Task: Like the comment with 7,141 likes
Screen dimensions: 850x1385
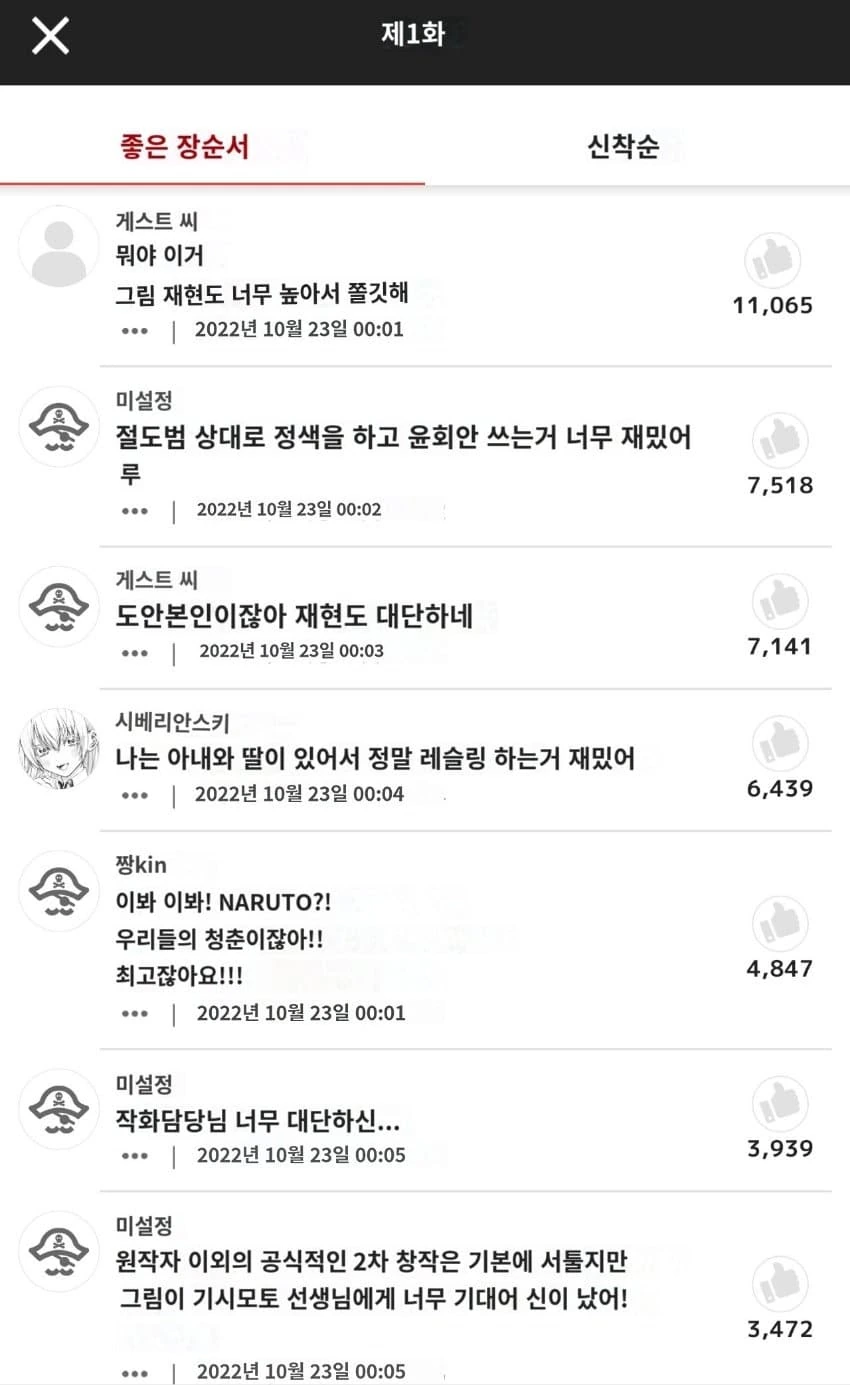Action: click(780, 602)
